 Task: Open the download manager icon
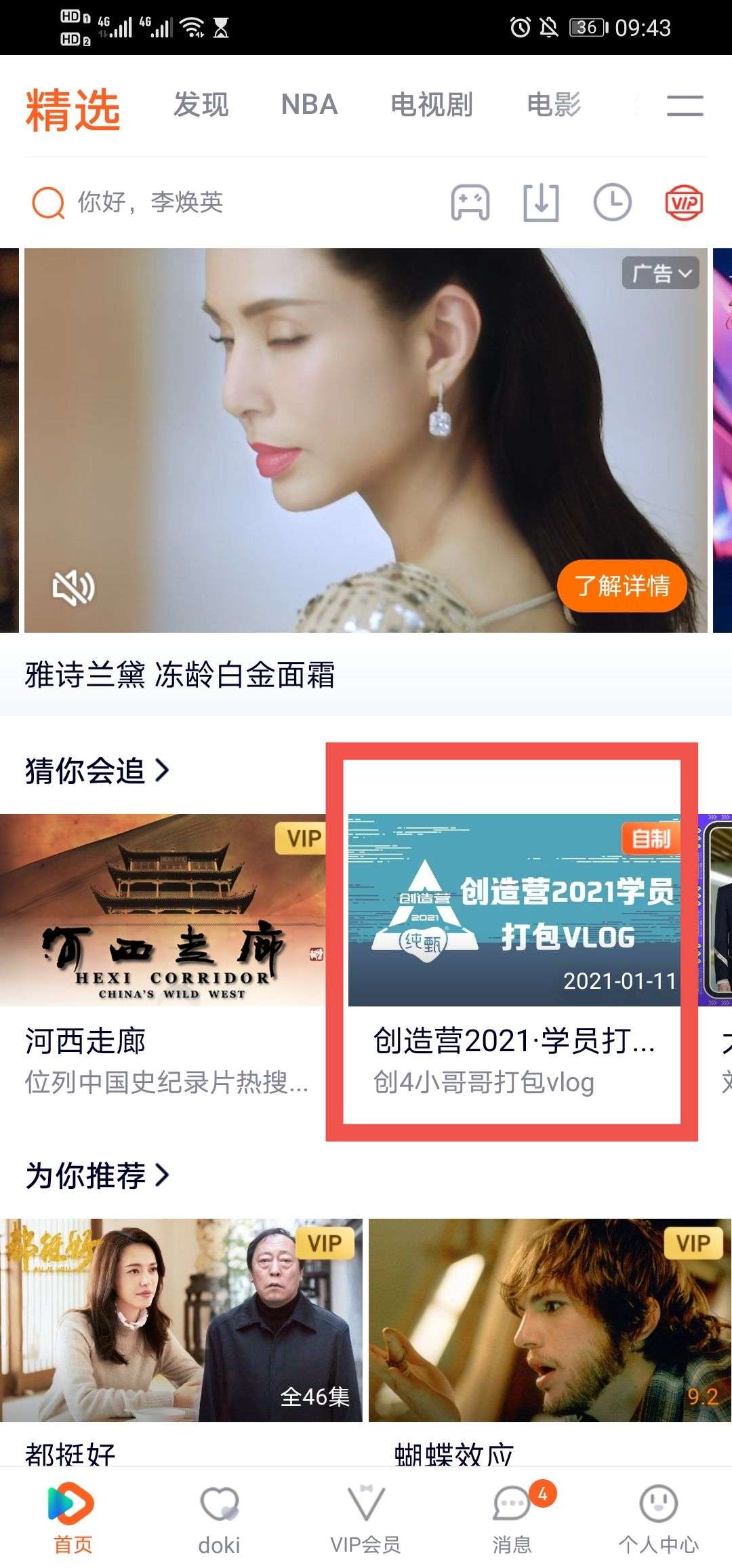coord(542,203)
